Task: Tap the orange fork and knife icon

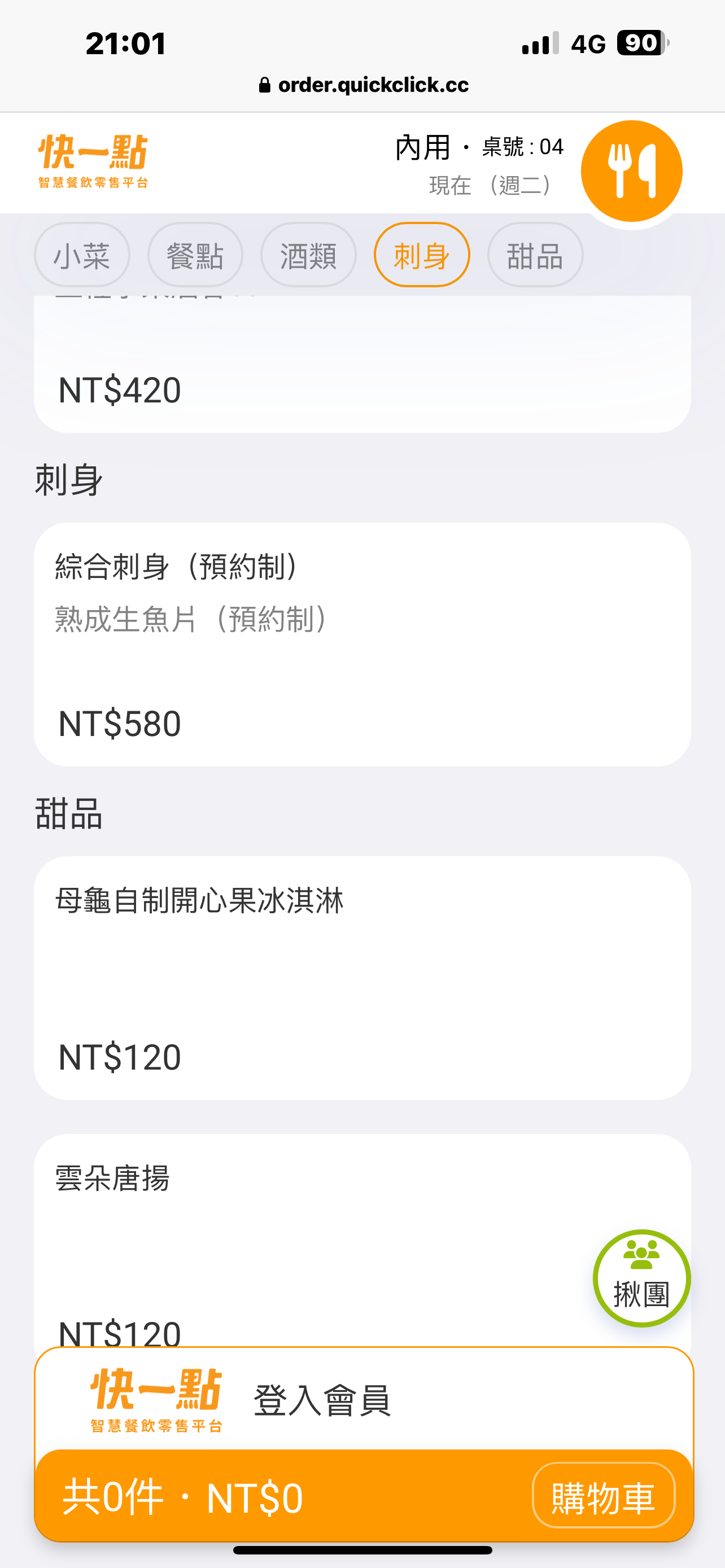Action: pyautogui.click(x=631, y=171)
